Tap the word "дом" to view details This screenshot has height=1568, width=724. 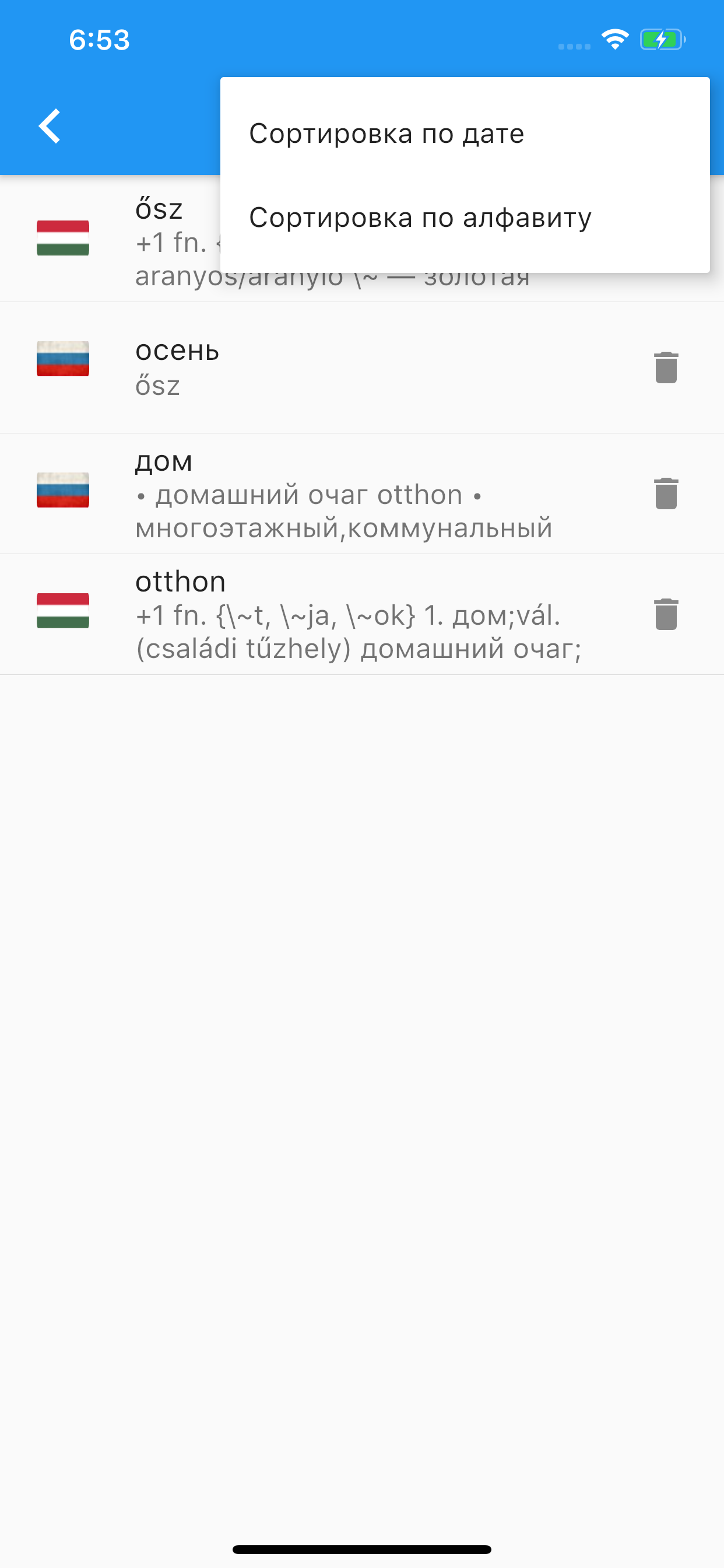pos(164,461)
